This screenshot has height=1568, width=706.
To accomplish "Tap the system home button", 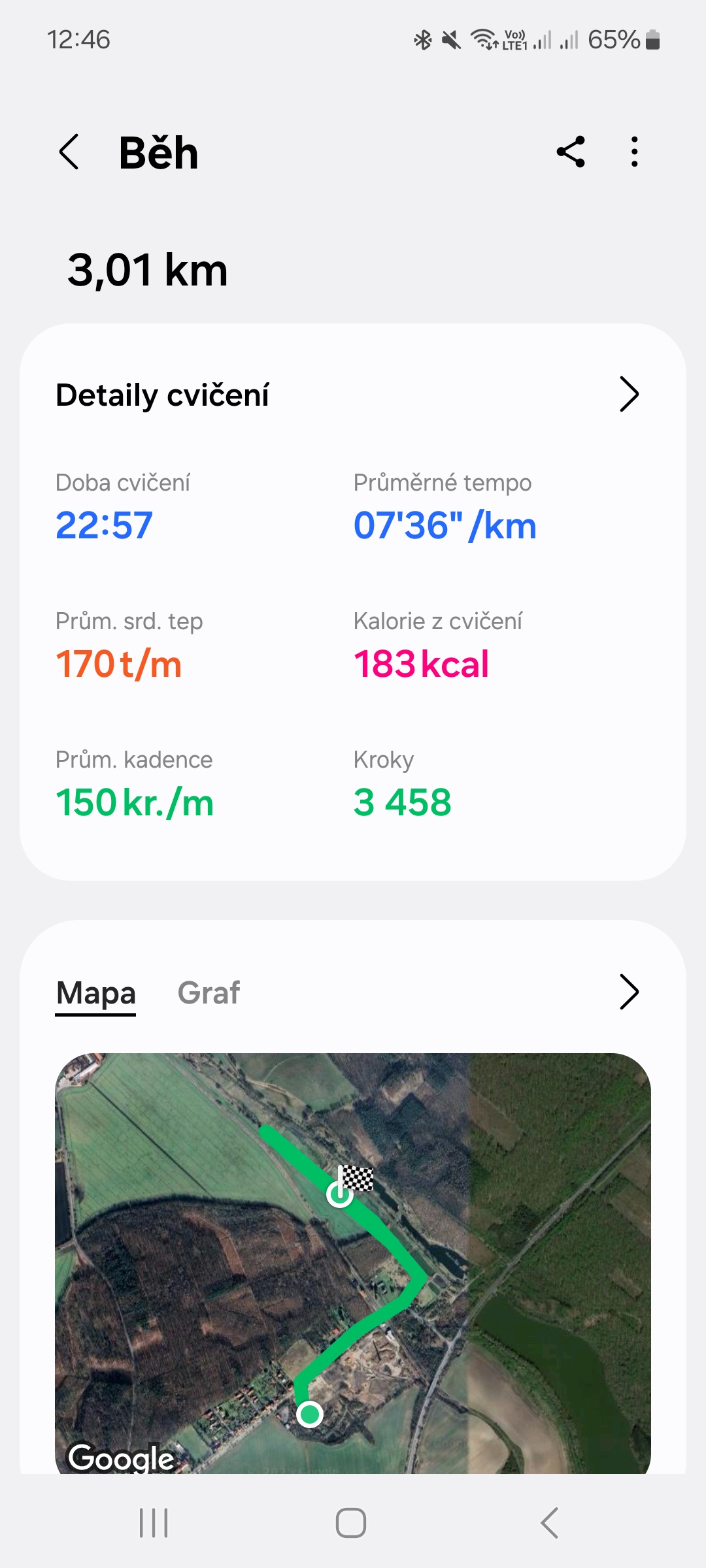I will 351,1523.
